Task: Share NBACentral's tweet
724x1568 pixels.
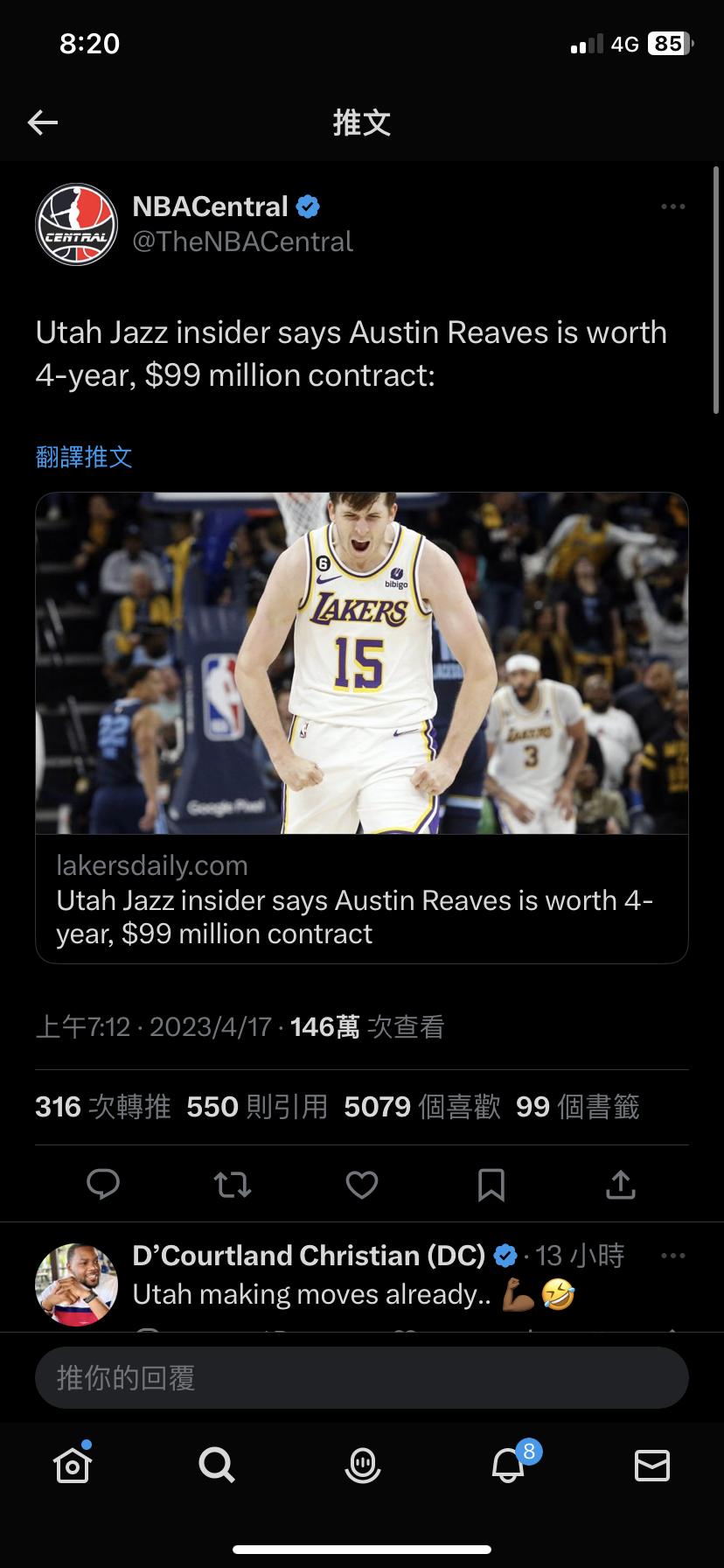Action: coord(620,1184)
